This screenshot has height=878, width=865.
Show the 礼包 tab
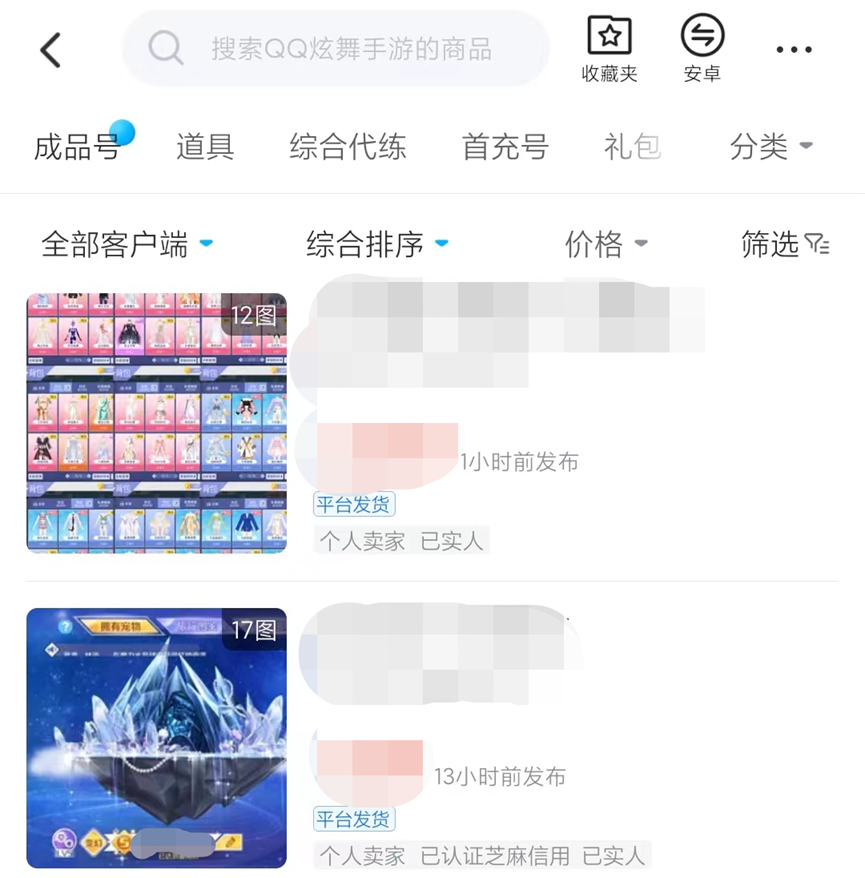tap(632, 148)
